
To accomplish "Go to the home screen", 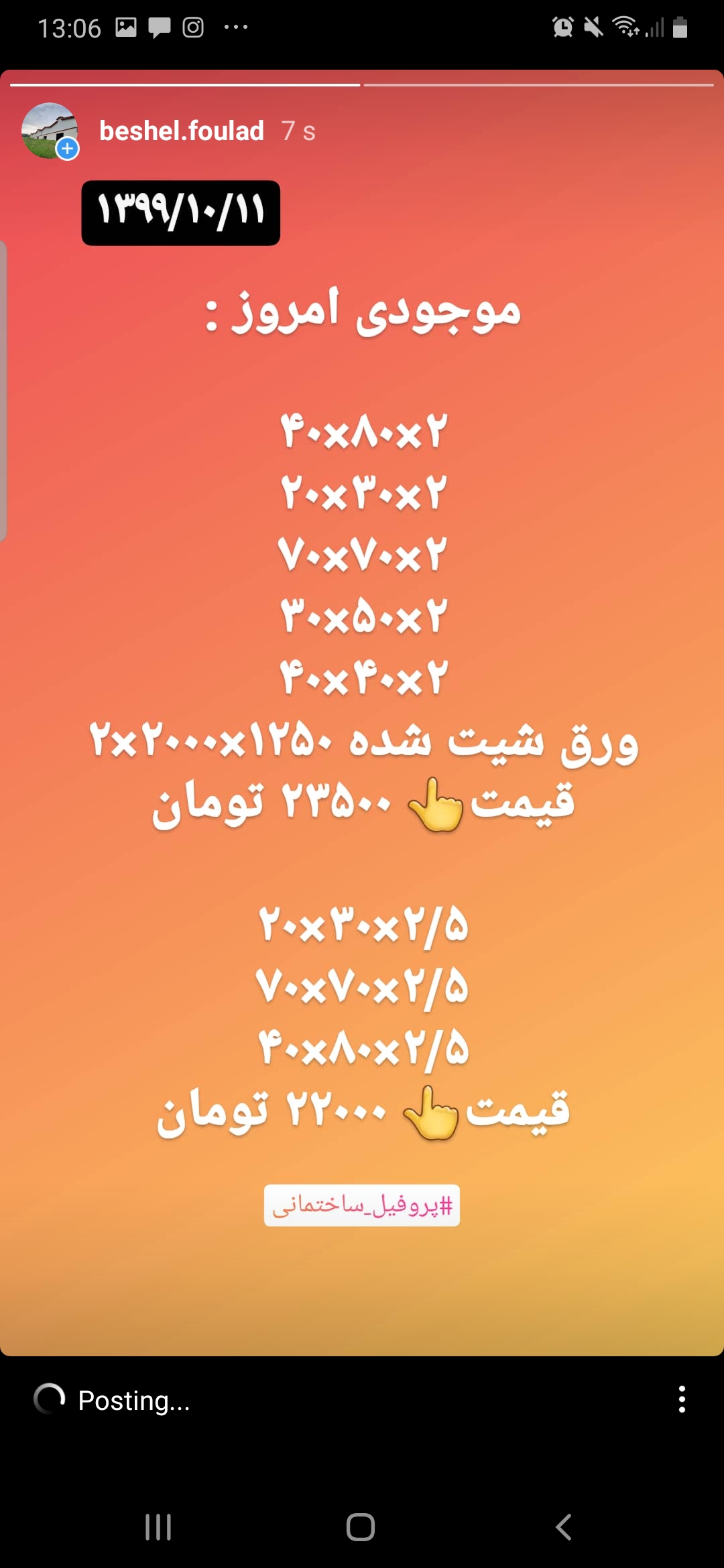I will [361, 1527].
